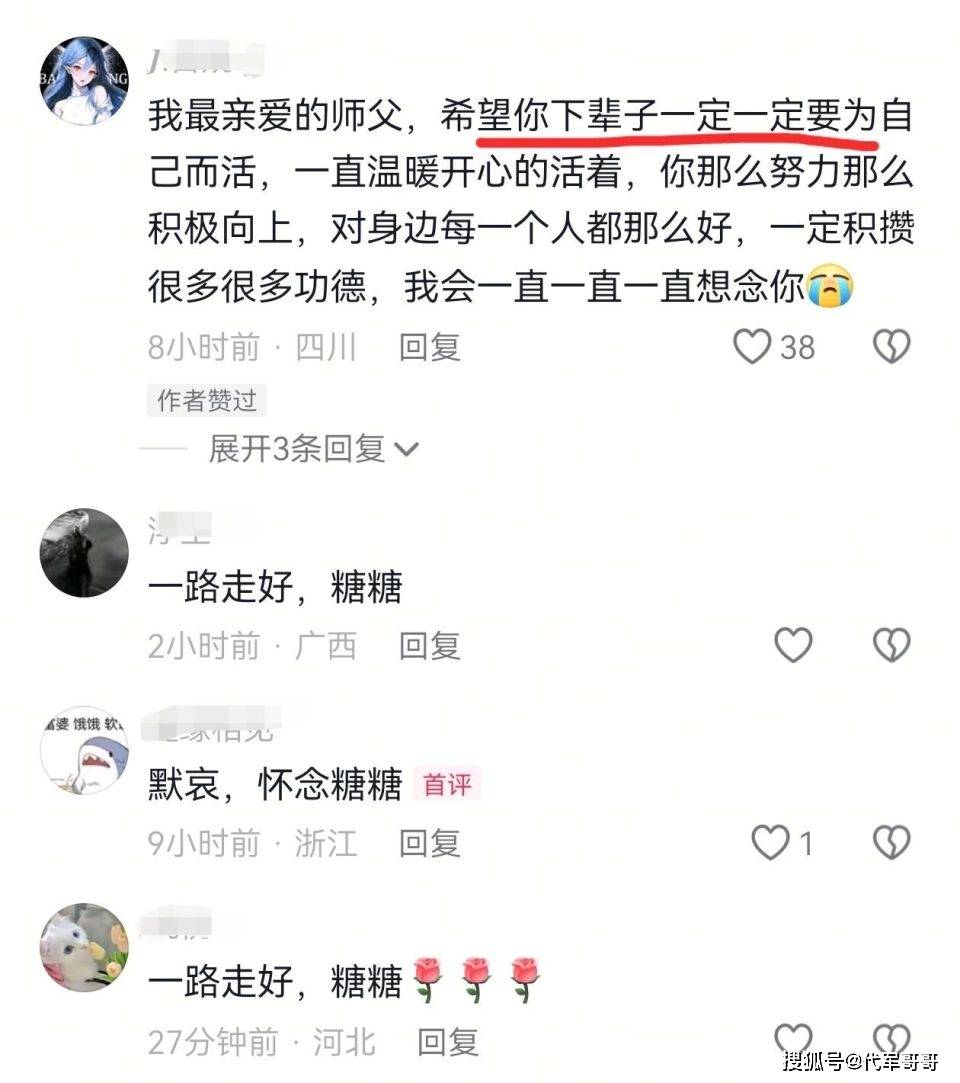Dislike the 广西 comment posted 2小时前

click(x=891, y=646)
